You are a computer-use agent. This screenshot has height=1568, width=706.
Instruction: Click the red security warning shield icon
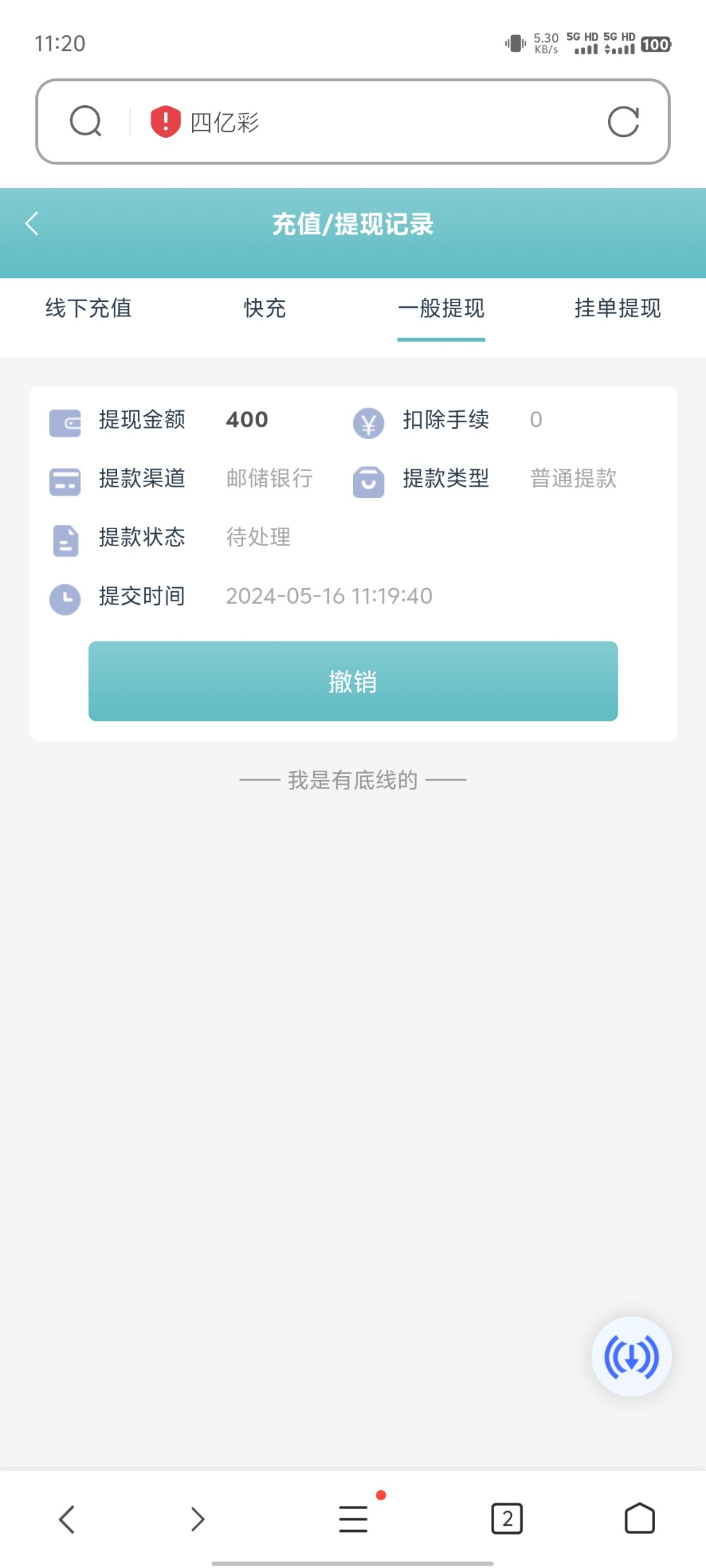(x=164, y=120)
